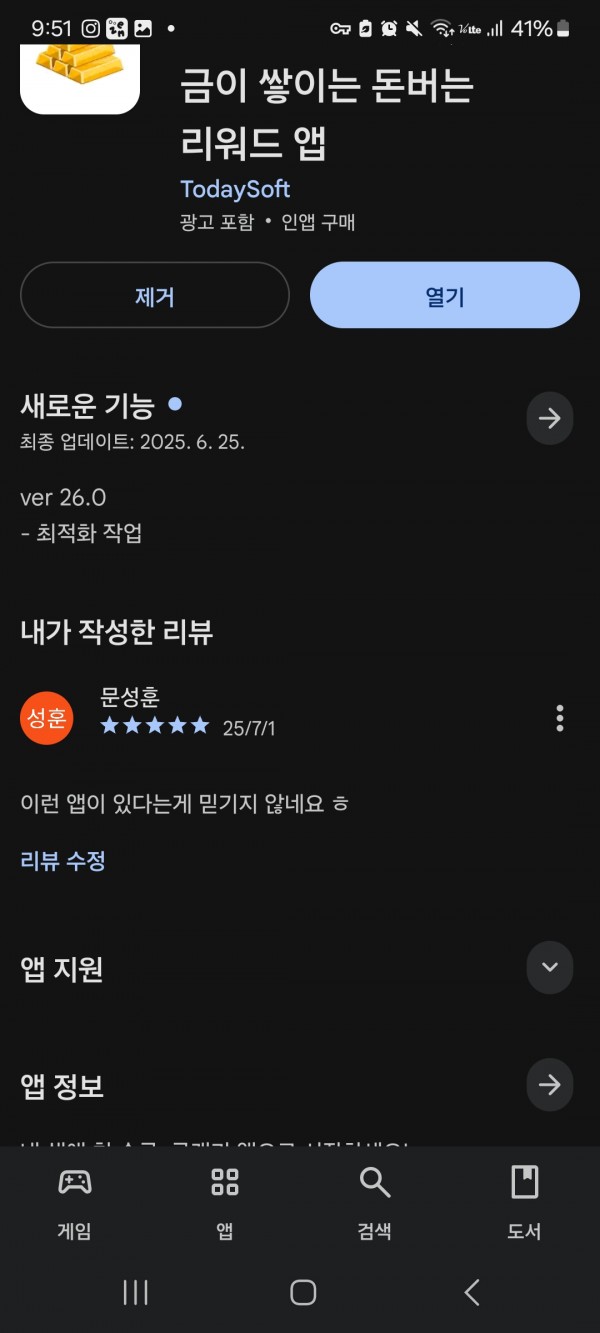Switch to the 앱 tab
The width and height of the screenshot is (600, 1333).
[225, 1203]
